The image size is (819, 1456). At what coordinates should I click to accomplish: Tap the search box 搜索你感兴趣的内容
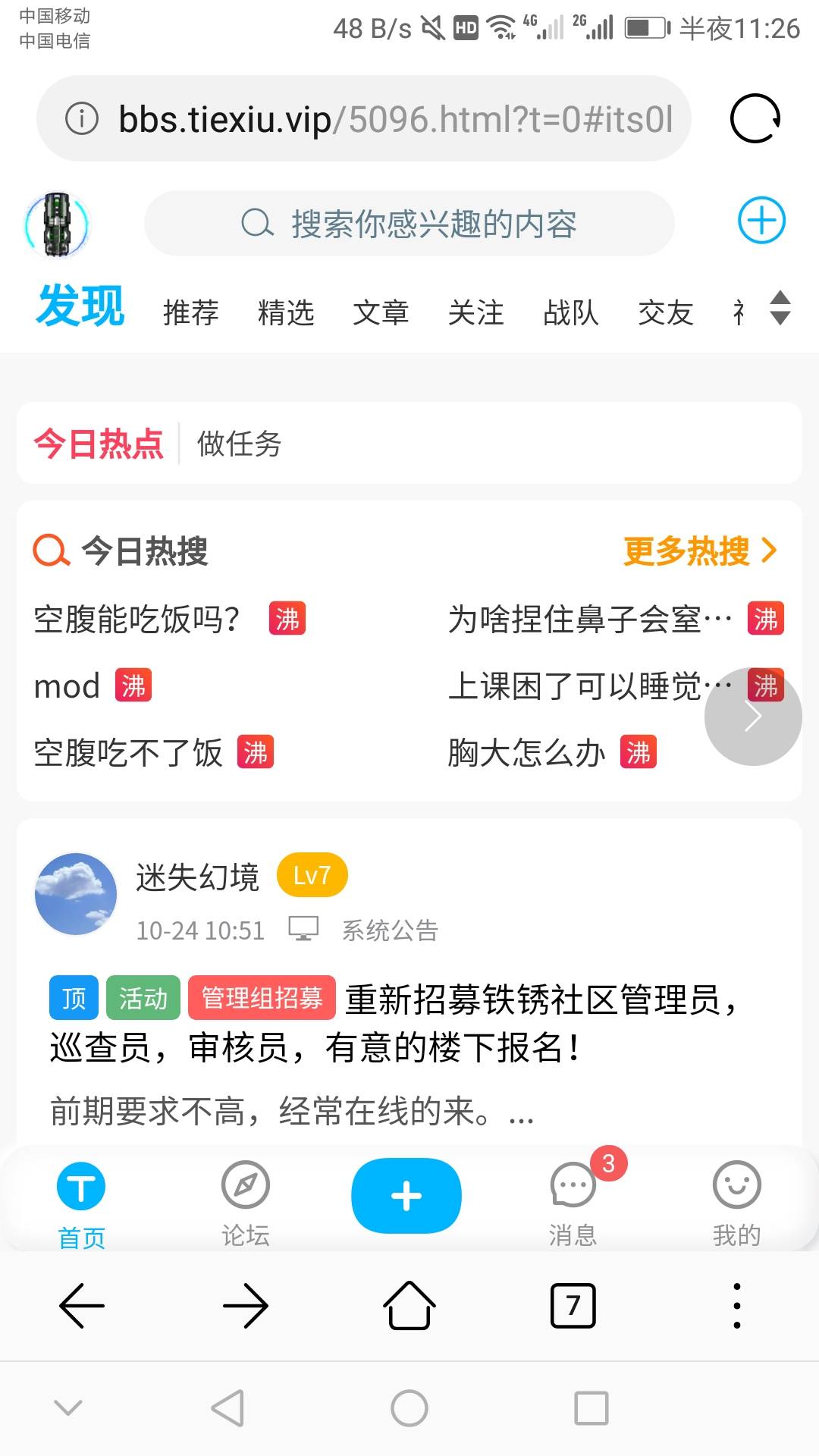409,224
